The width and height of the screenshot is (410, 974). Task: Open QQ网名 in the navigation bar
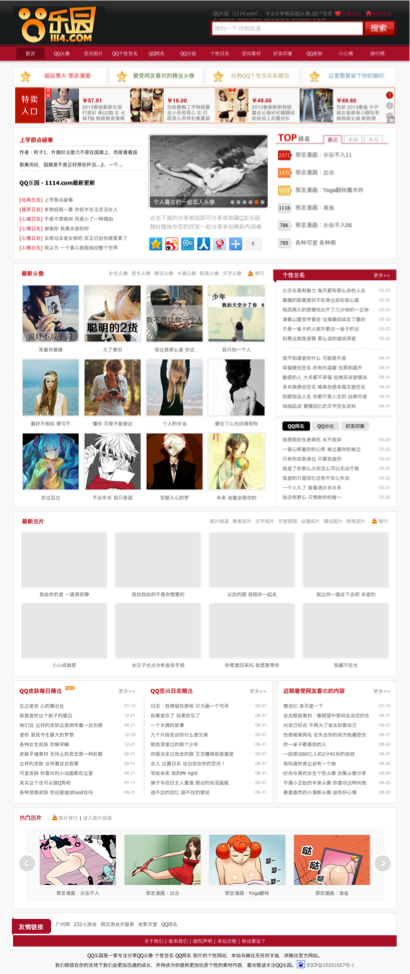coord(158,53)
